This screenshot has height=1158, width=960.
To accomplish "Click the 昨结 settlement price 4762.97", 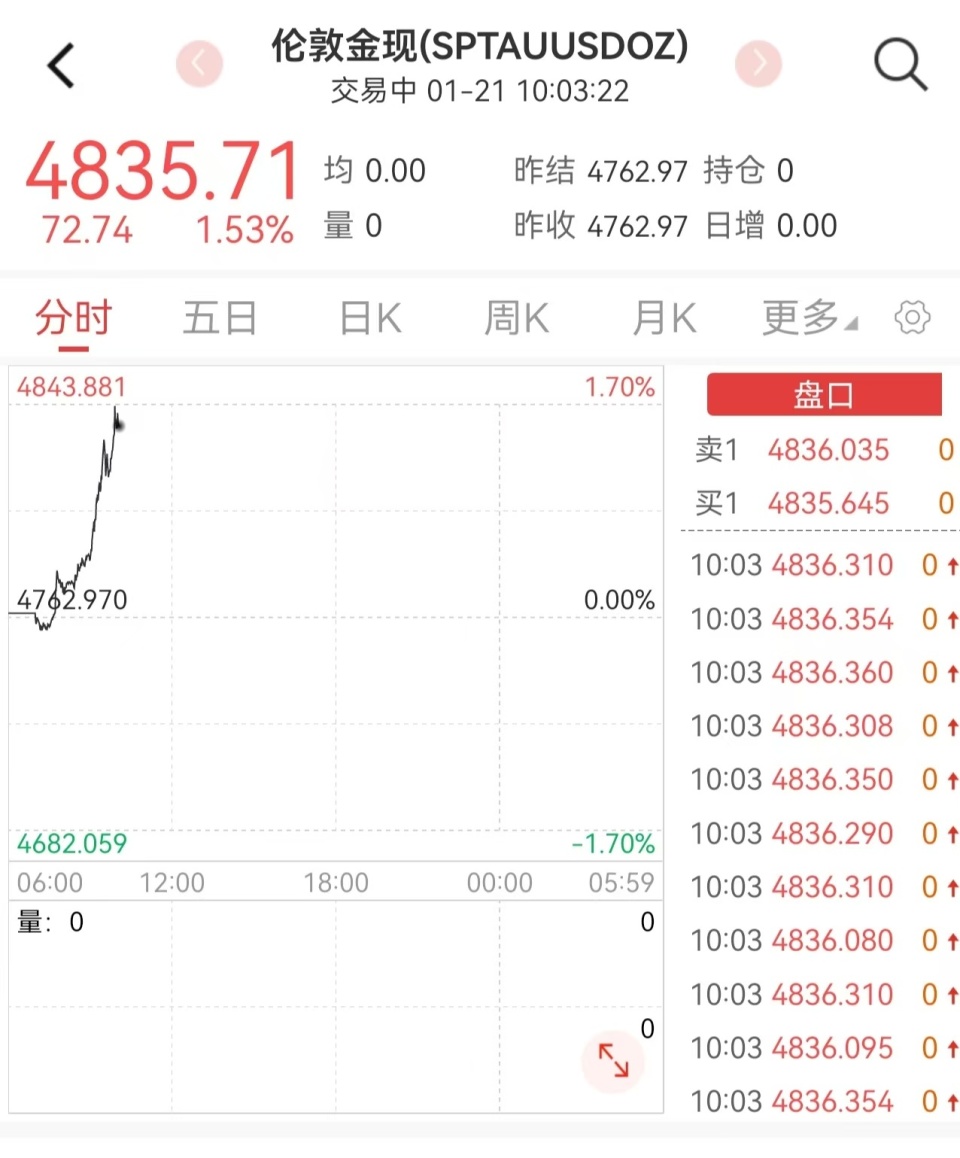I will pyautogui.click(x=639, y=171).
